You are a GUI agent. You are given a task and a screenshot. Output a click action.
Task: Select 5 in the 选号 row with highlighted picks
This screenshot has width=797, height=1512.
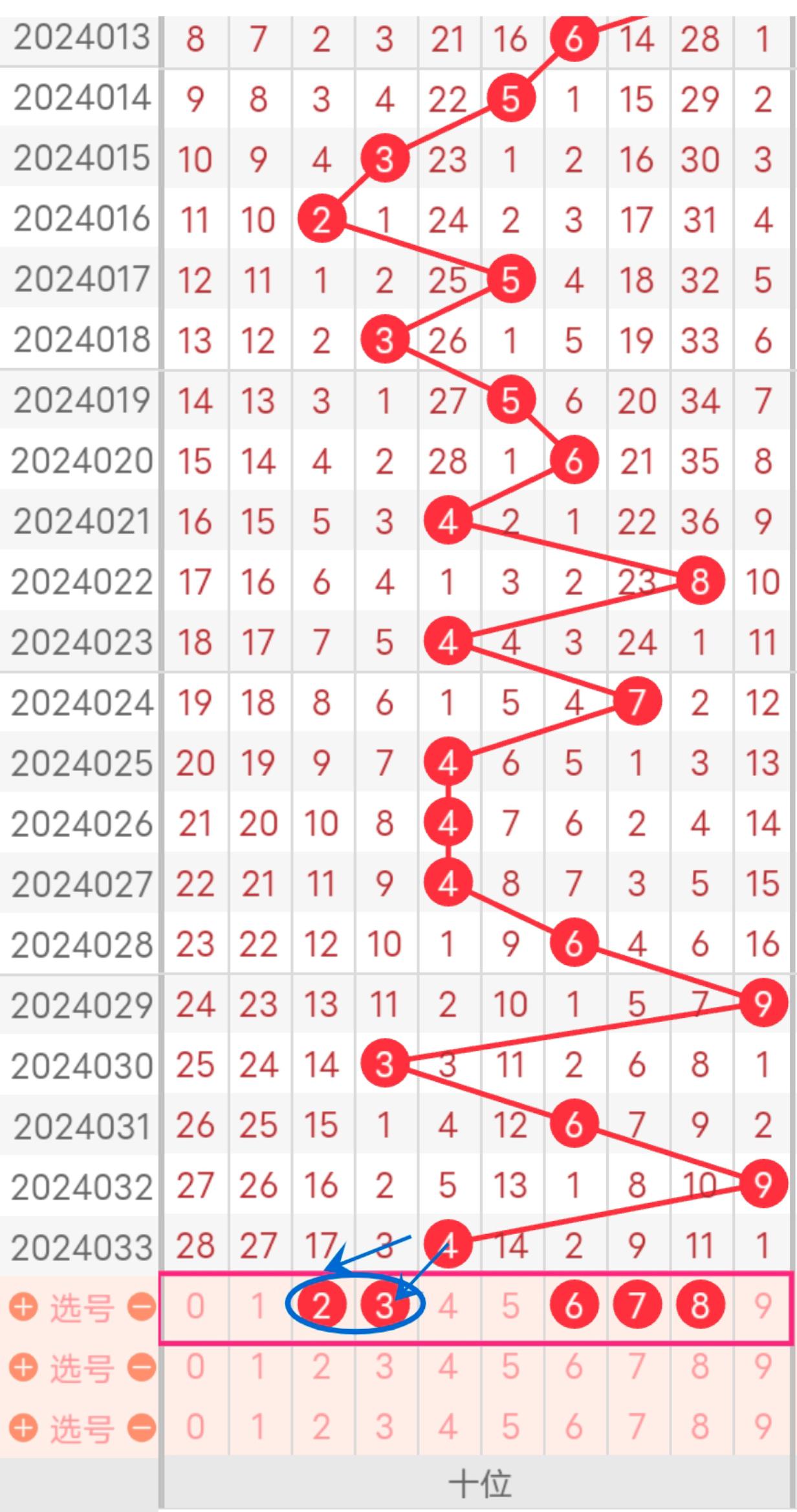point(510,1306)
